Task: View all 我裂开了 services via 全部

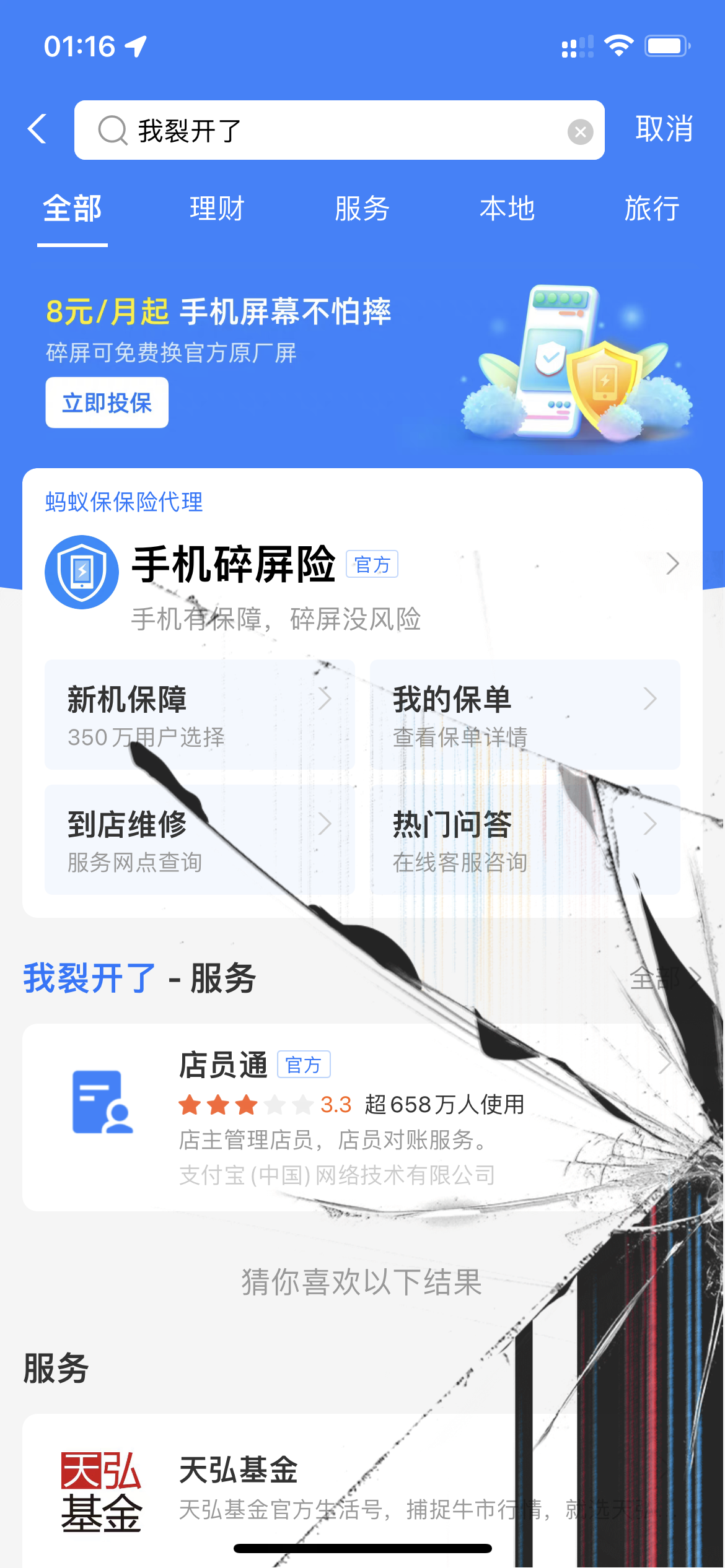Action: pos(664,978)
